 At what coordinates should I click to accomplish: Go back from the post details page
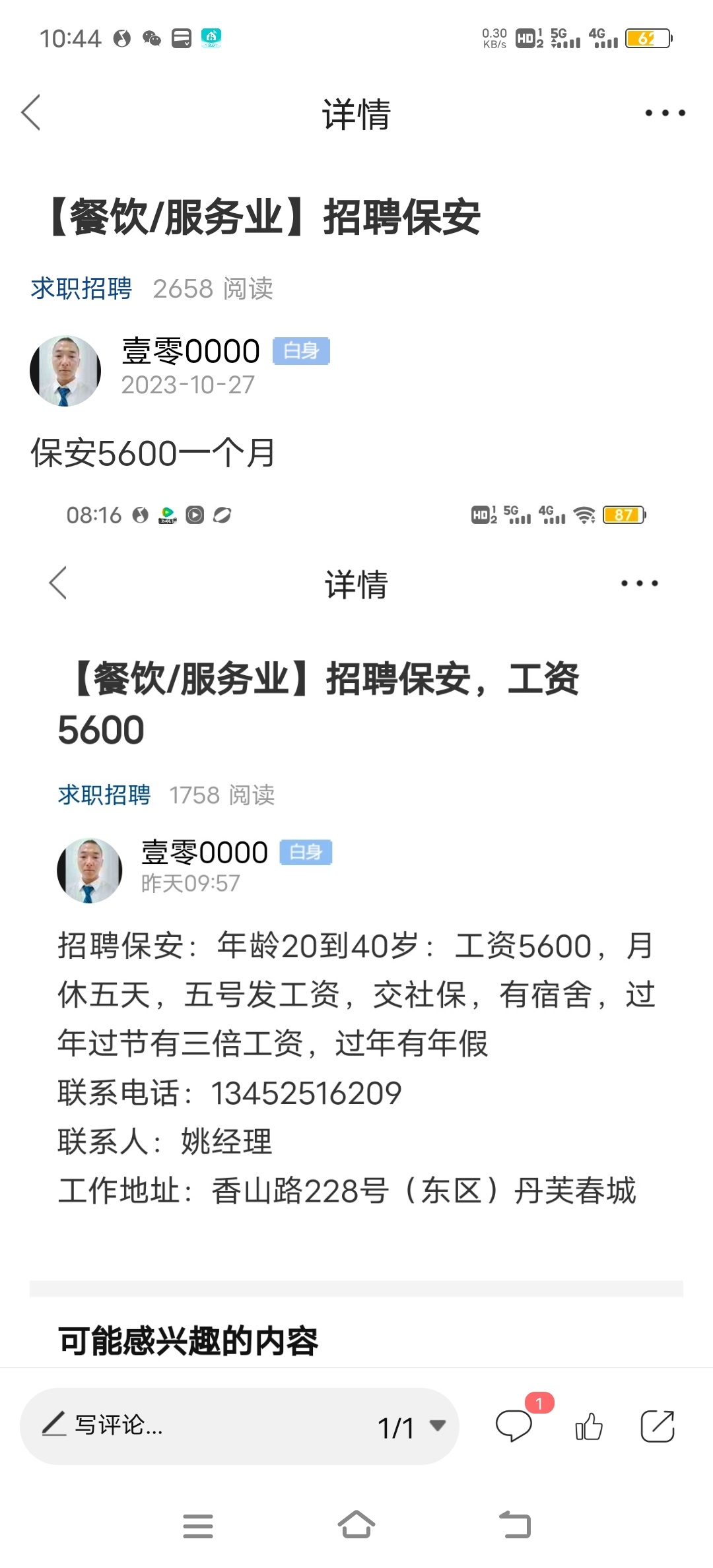tap(31, 113)
